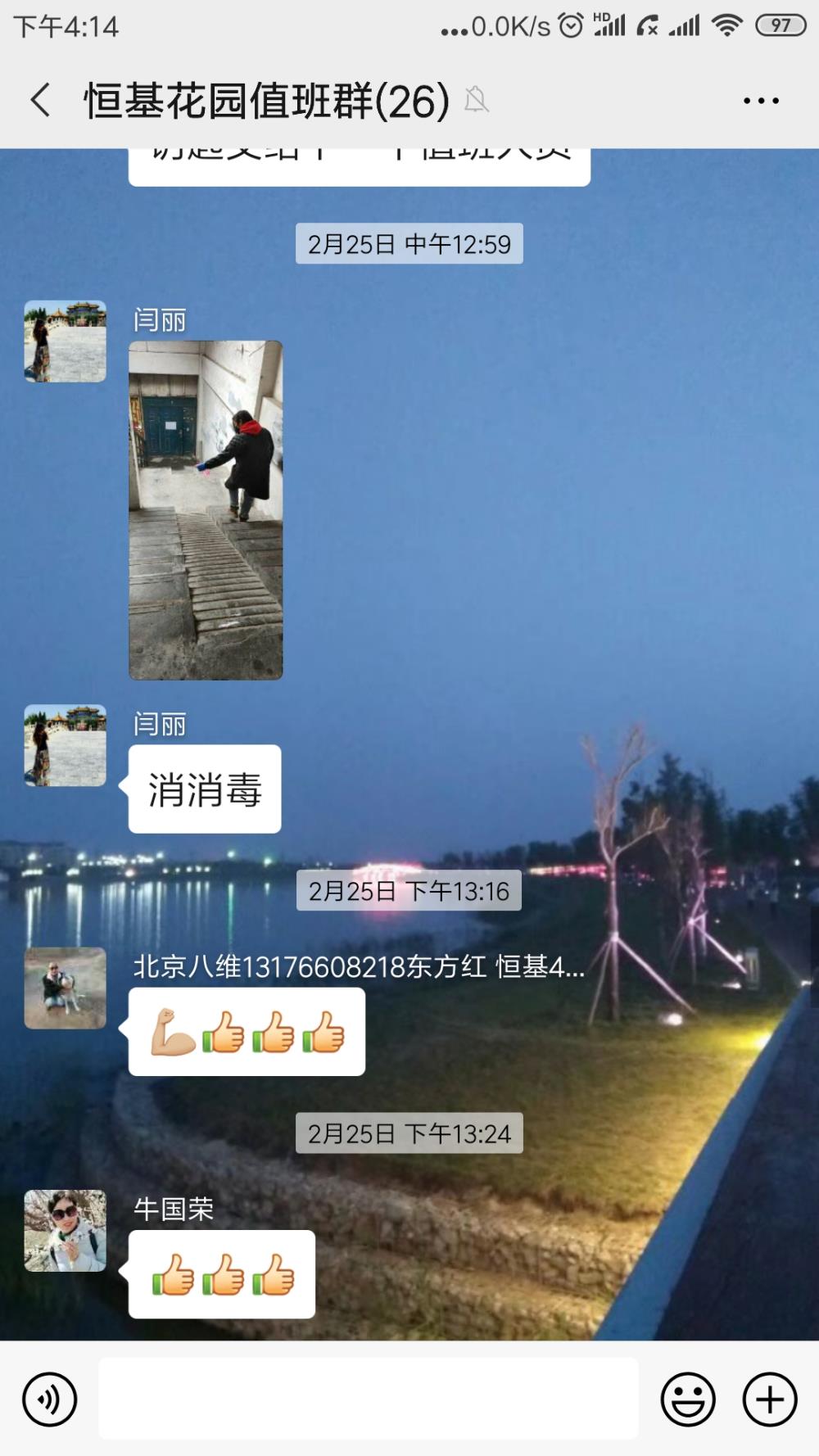Open the three-dot chat info menu
The image size is (819, 1456).
click(761, 101)
